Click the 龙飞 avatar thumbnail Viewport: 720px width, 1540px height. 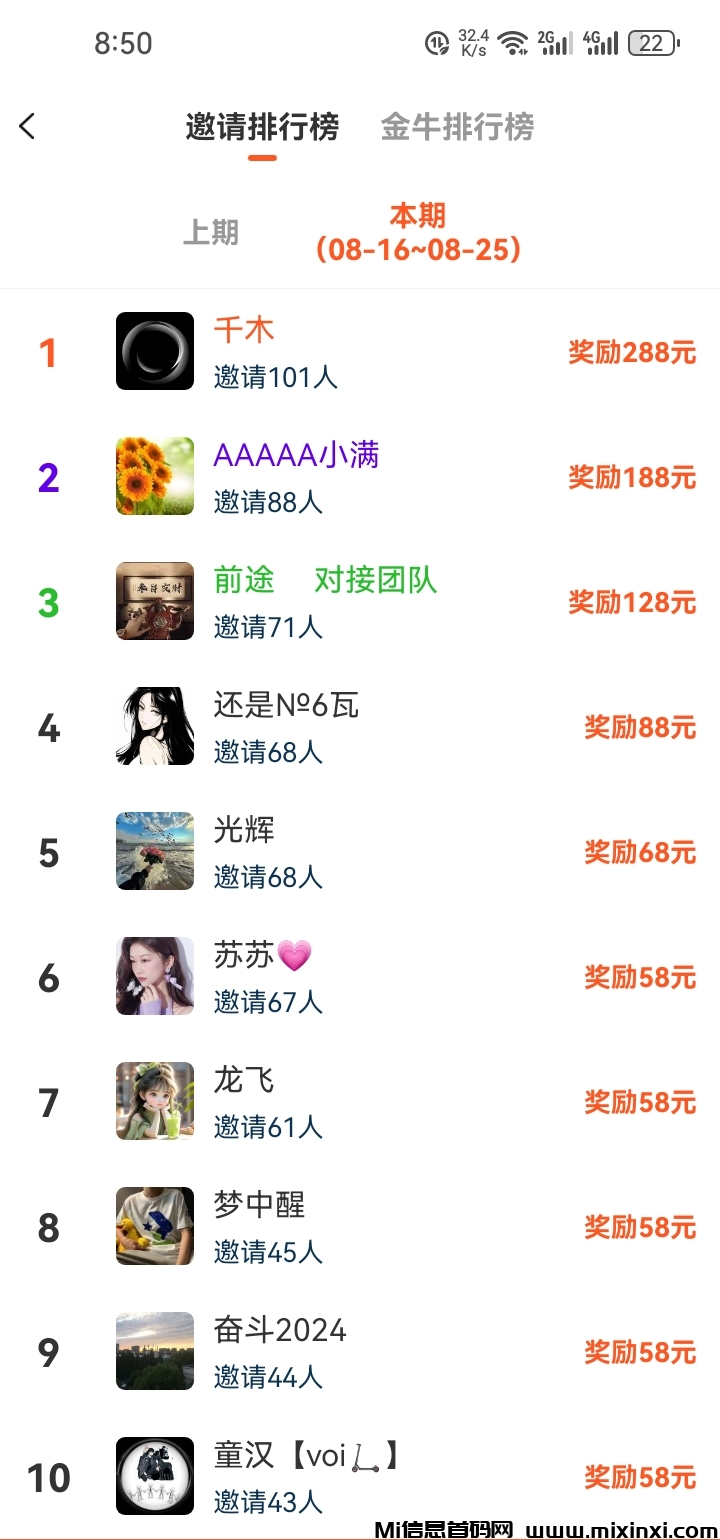coord(154,1101)
